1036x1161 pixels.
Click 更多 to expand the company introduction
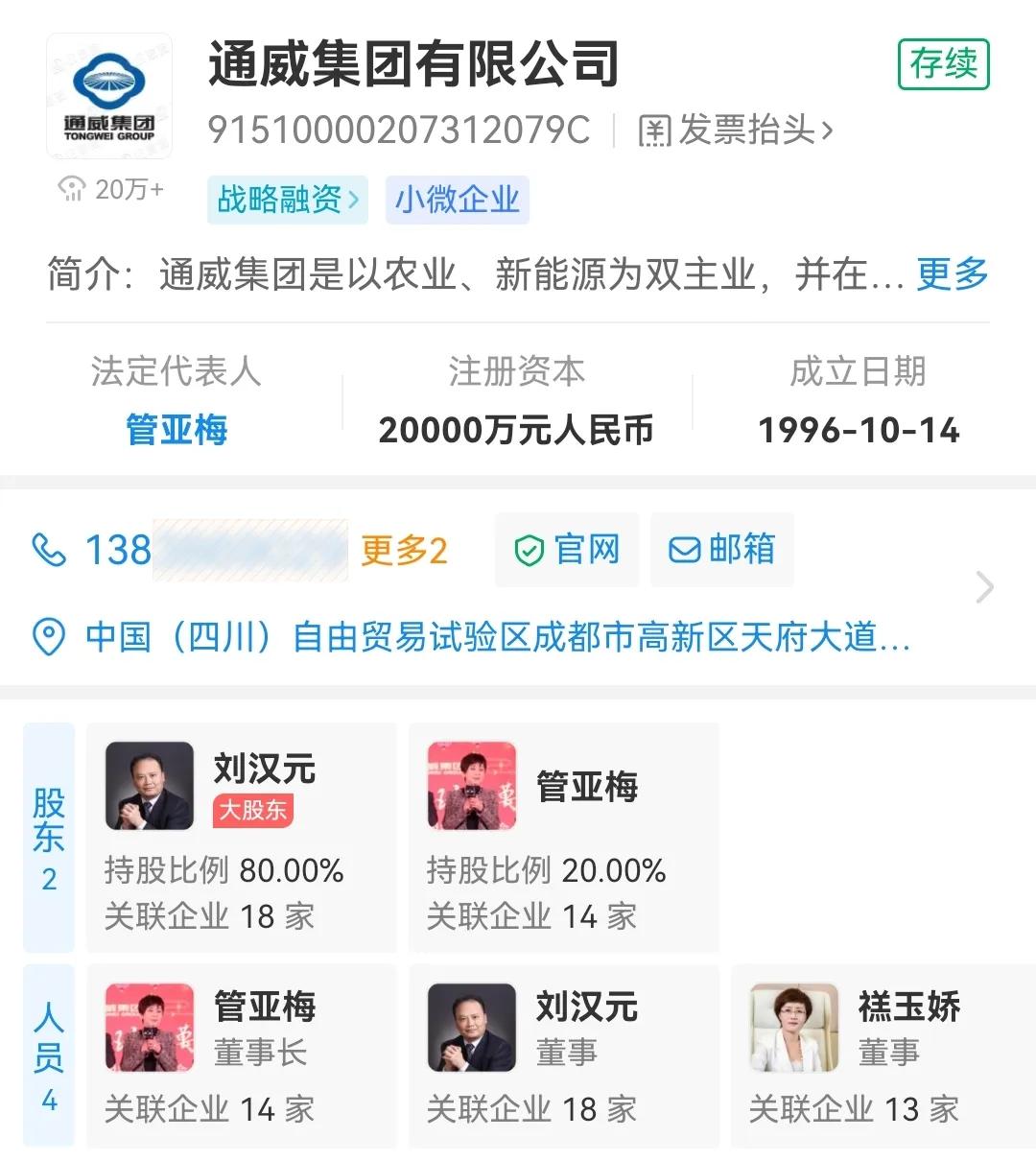tap(951, 275)
